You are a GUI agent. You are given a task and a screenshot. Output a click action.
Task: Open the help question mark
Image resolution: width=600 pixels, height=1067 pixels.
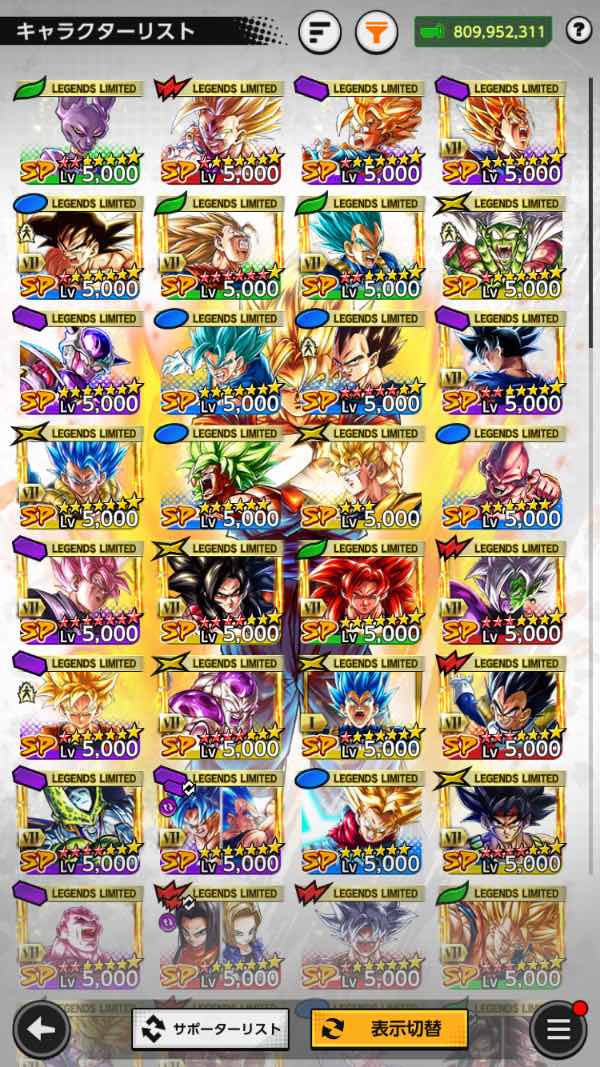578,31
